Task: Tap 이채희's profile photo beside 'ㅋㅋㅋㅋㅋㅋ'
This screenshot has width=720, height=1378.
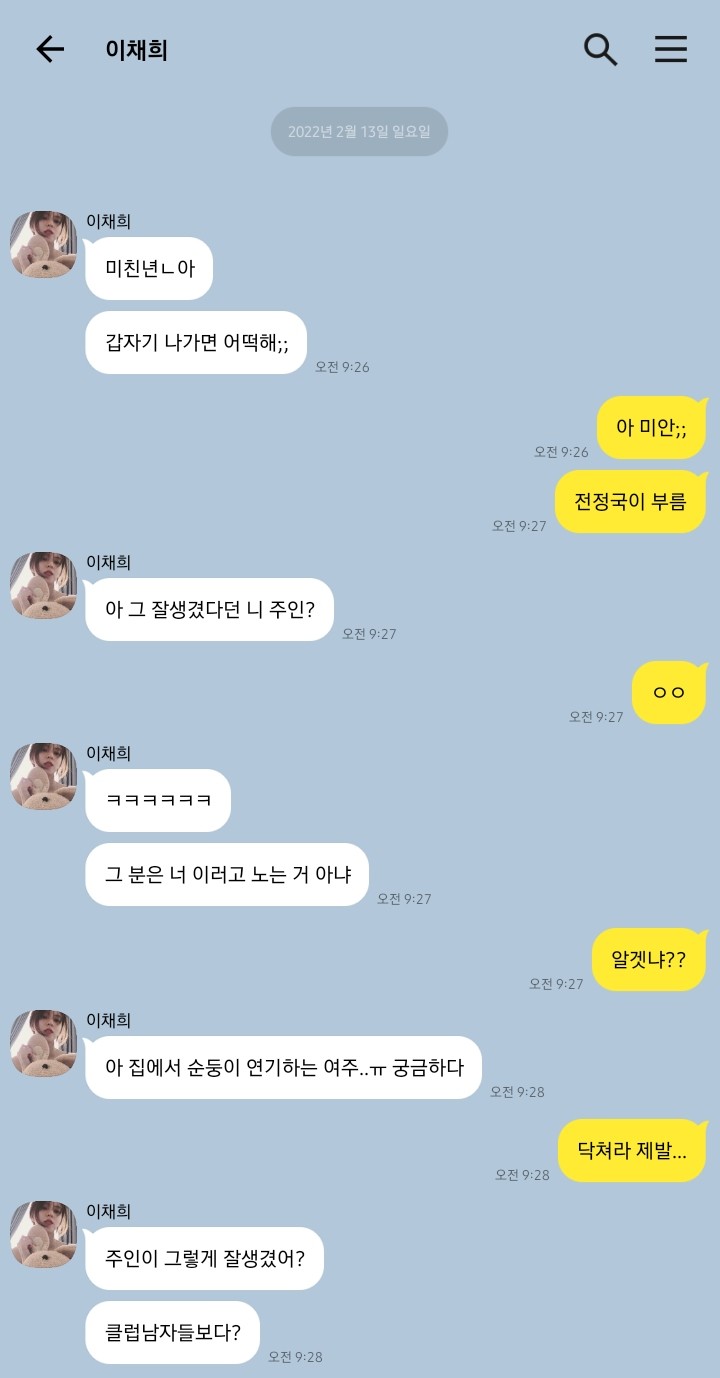Action: pos(44,776)
